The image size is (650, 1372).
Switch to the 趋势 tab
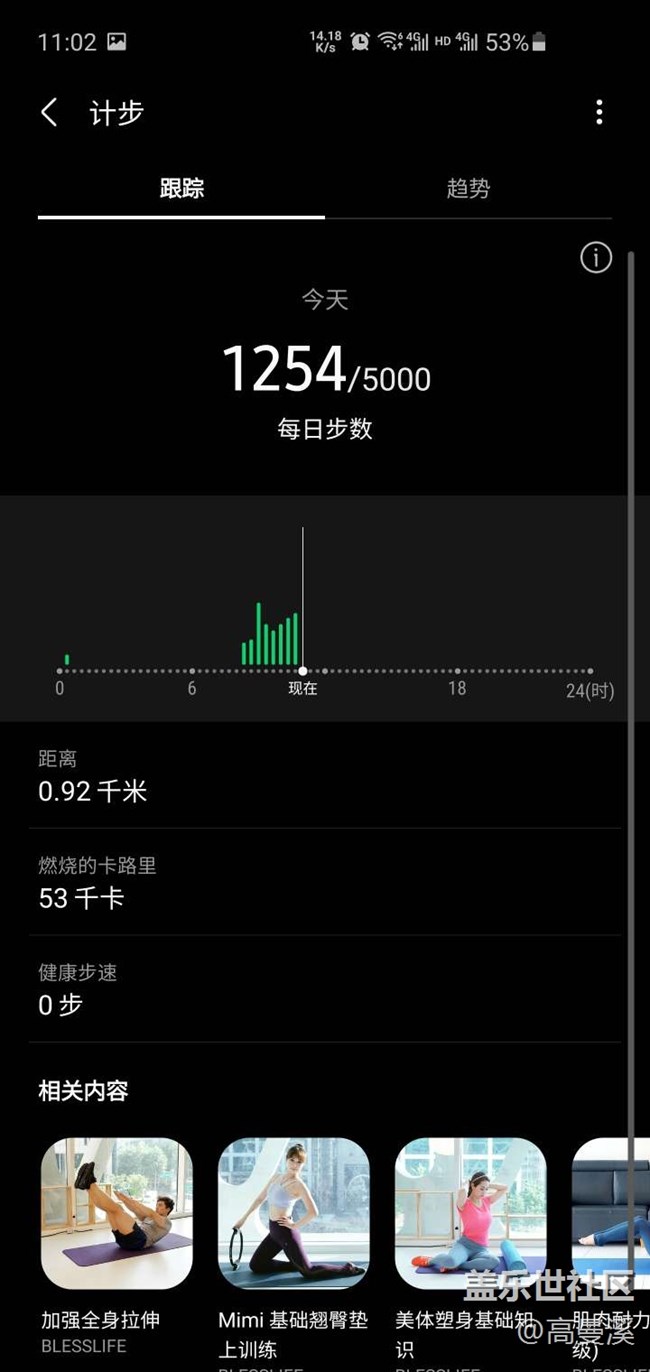pyautogui.click(x=468, y=188)
